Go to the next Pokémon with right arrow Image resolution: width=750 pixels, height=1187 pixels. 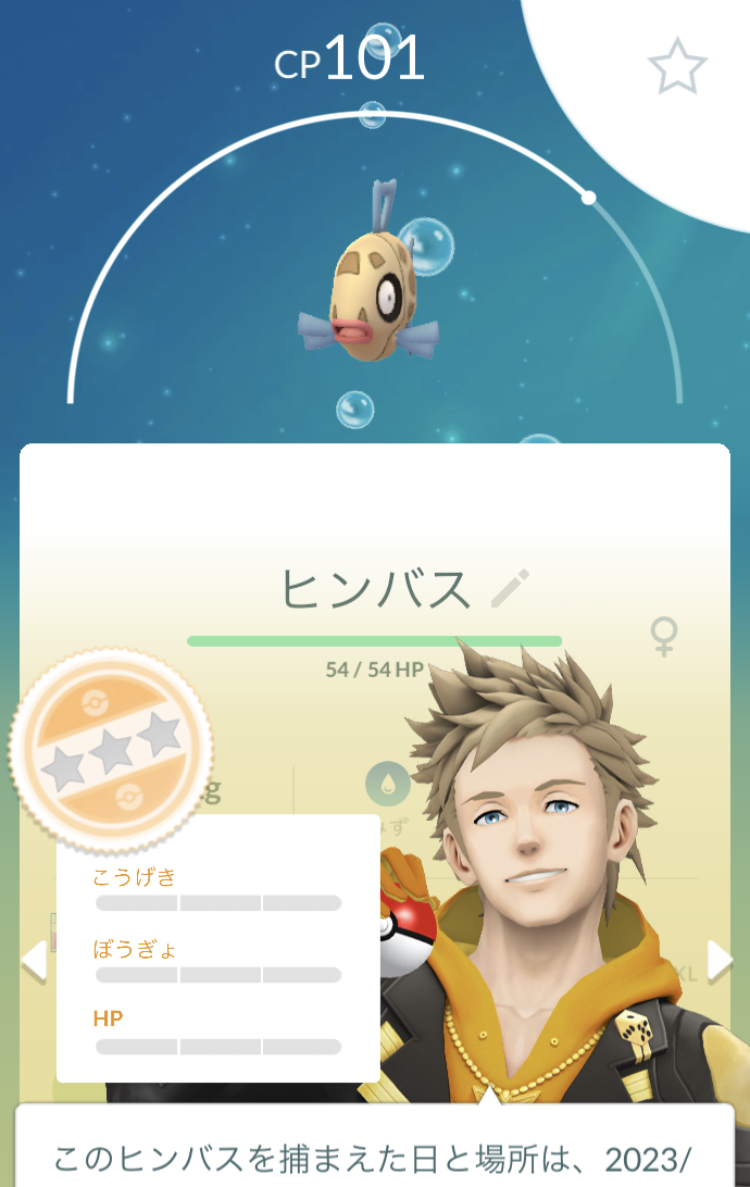click(x=719, y=961)
